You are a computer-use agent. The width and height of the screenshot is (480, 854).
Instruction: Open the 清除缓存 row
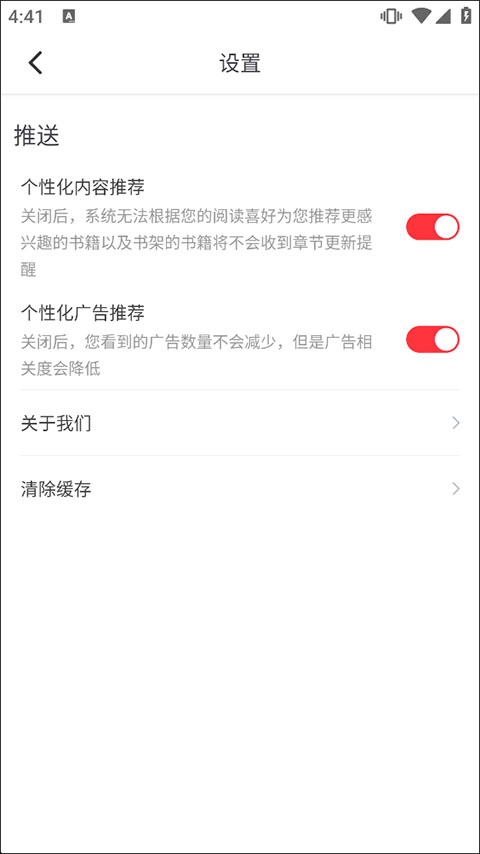tap(240, 489)
